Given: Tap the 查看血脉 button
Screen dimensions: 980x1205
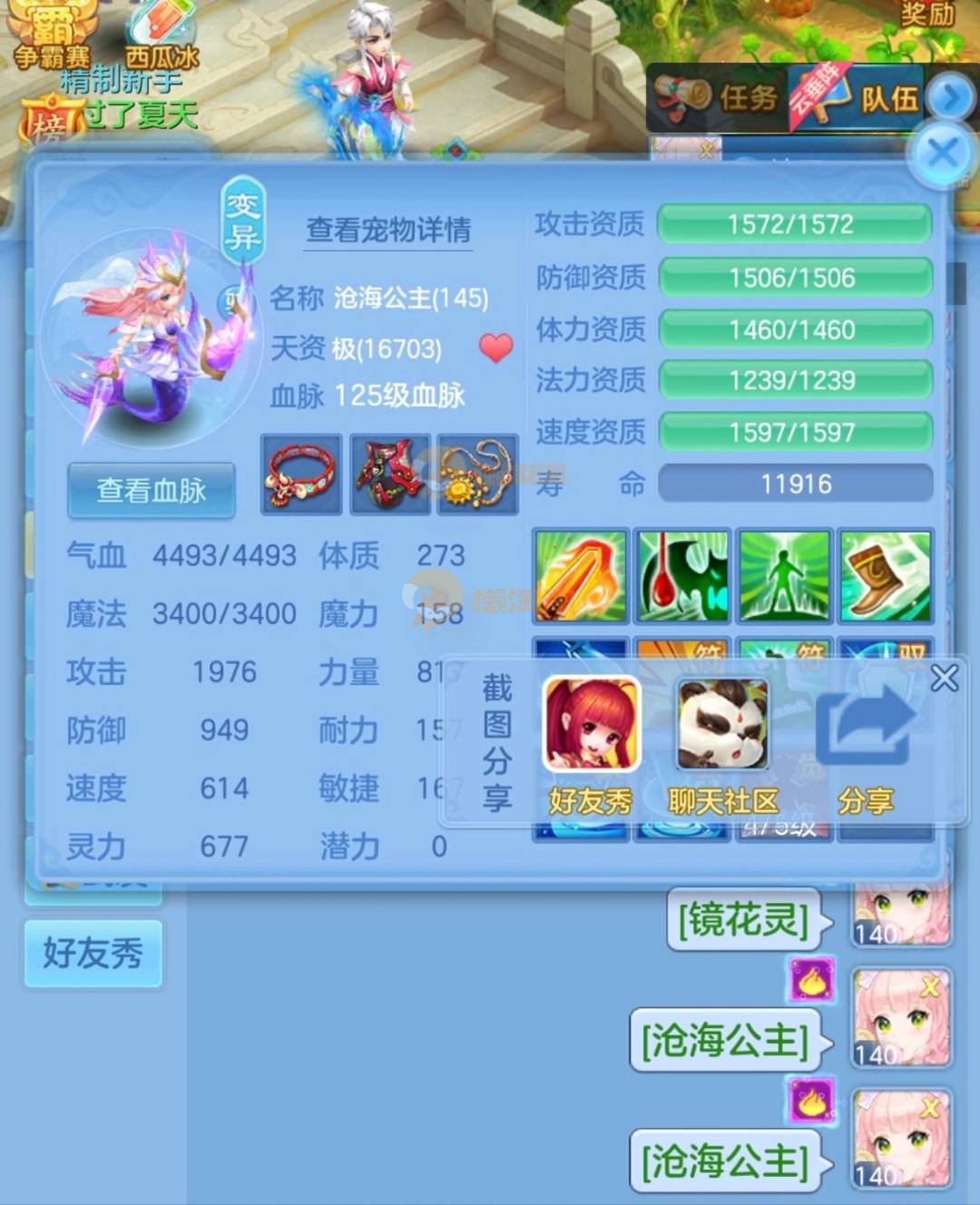Looking at the screenshot, I should [152, 491].
